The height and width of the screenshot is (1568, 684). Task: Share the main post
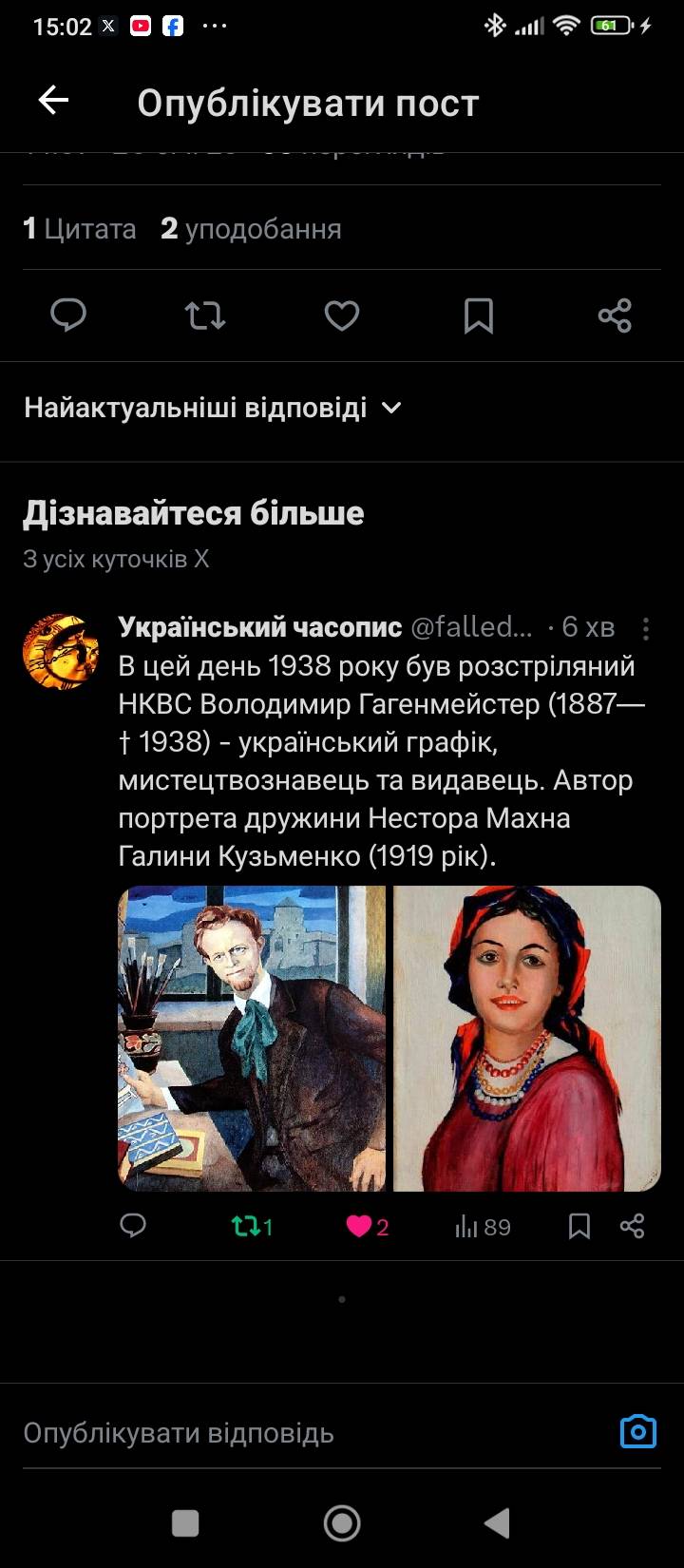click(615, 316)
